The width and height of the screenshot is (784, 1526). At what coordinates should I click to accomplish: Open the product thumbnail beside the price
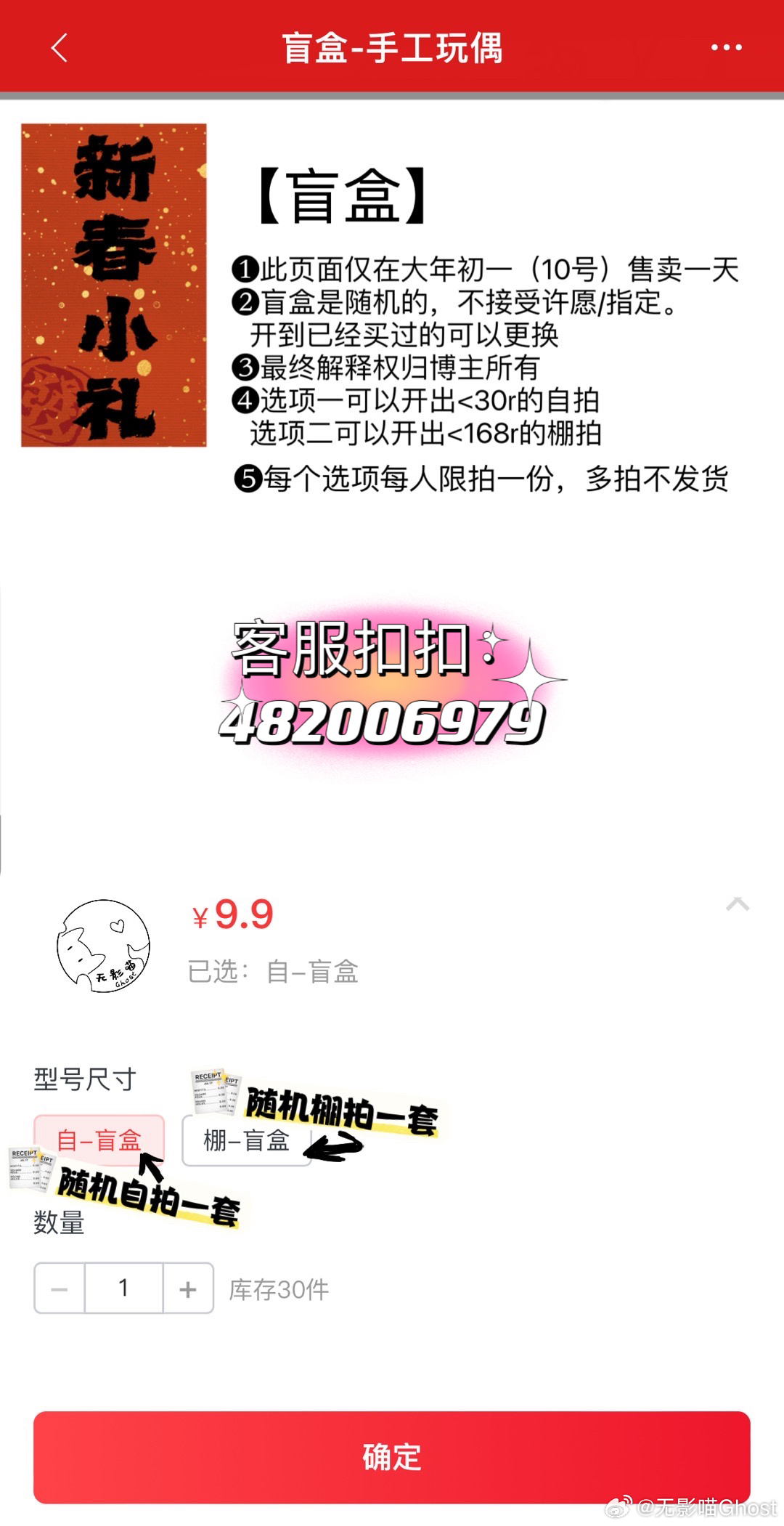click(103, 944)
